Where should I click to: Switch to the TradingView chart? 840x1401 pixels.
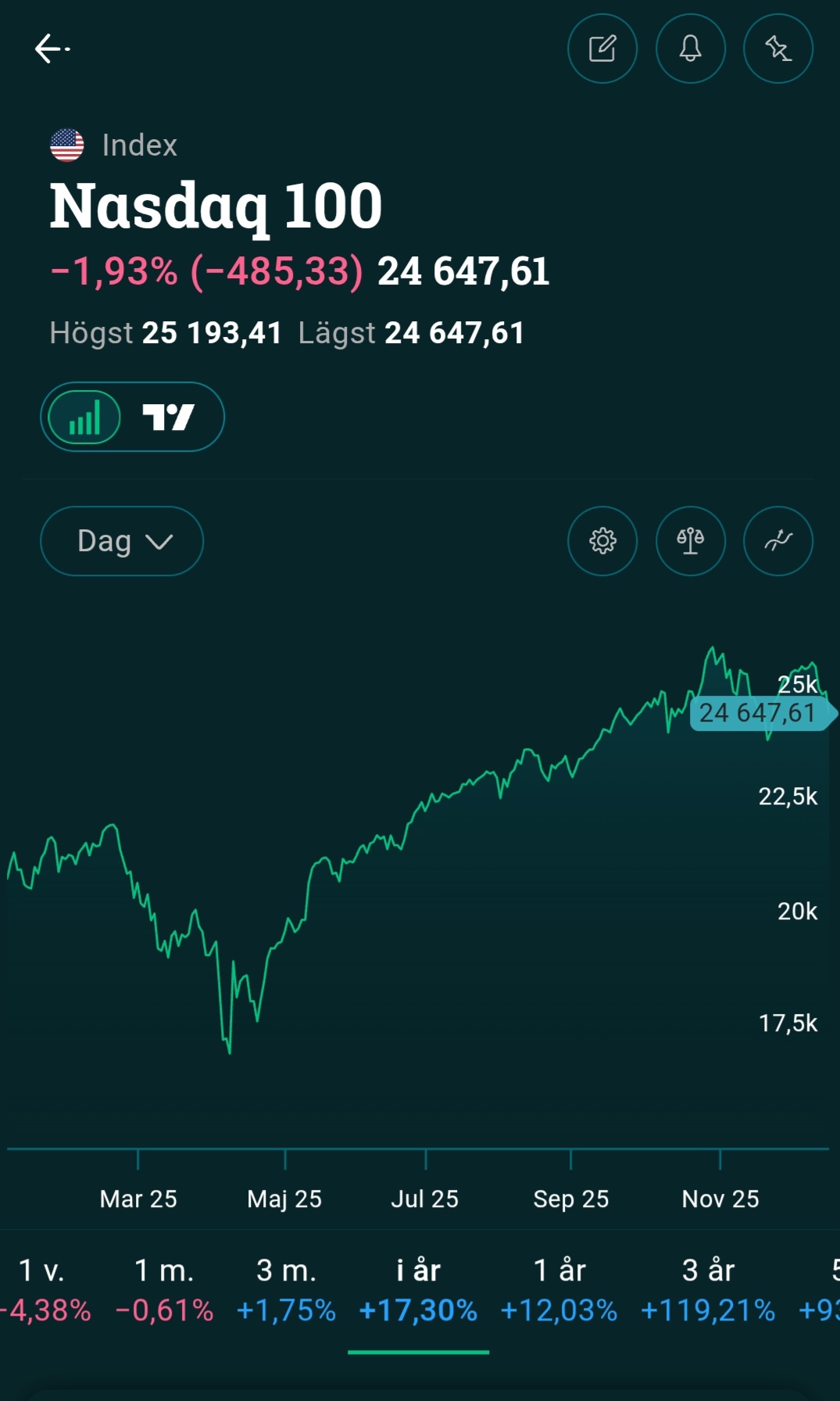168,417
